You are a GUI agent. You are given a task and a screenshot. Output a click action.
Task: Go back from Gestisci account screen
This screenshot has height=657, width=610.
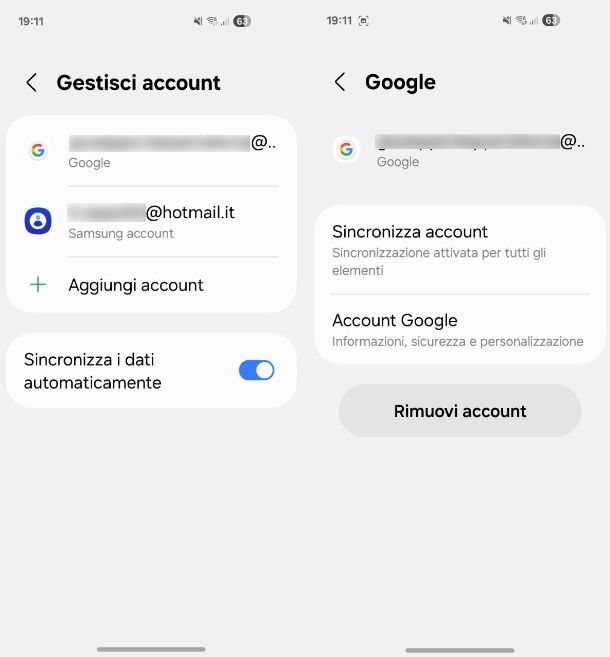tap(32, 83)
